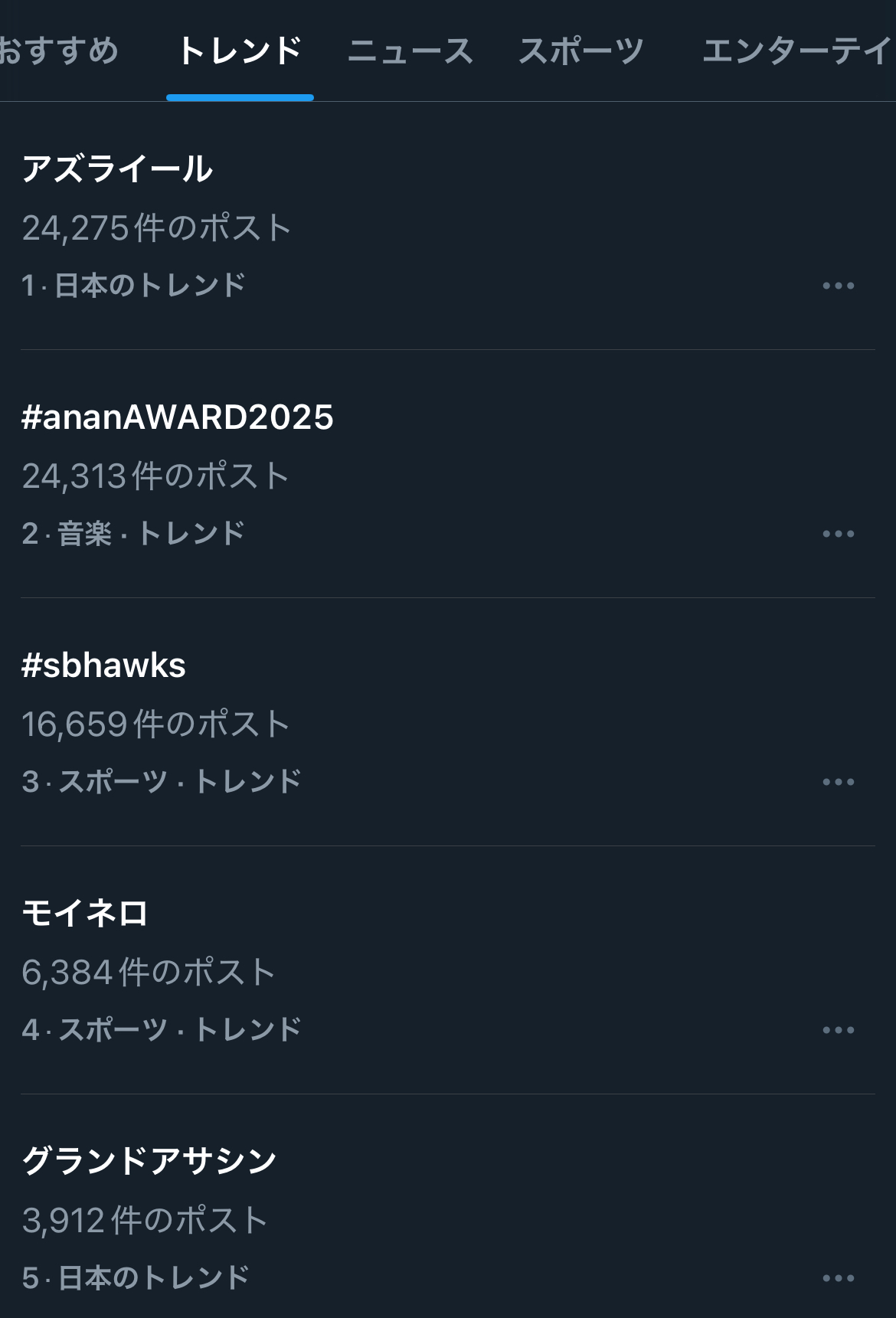Open the グランドアサシン trend
Viewport: 896px width, 1318px height.
149,1161
